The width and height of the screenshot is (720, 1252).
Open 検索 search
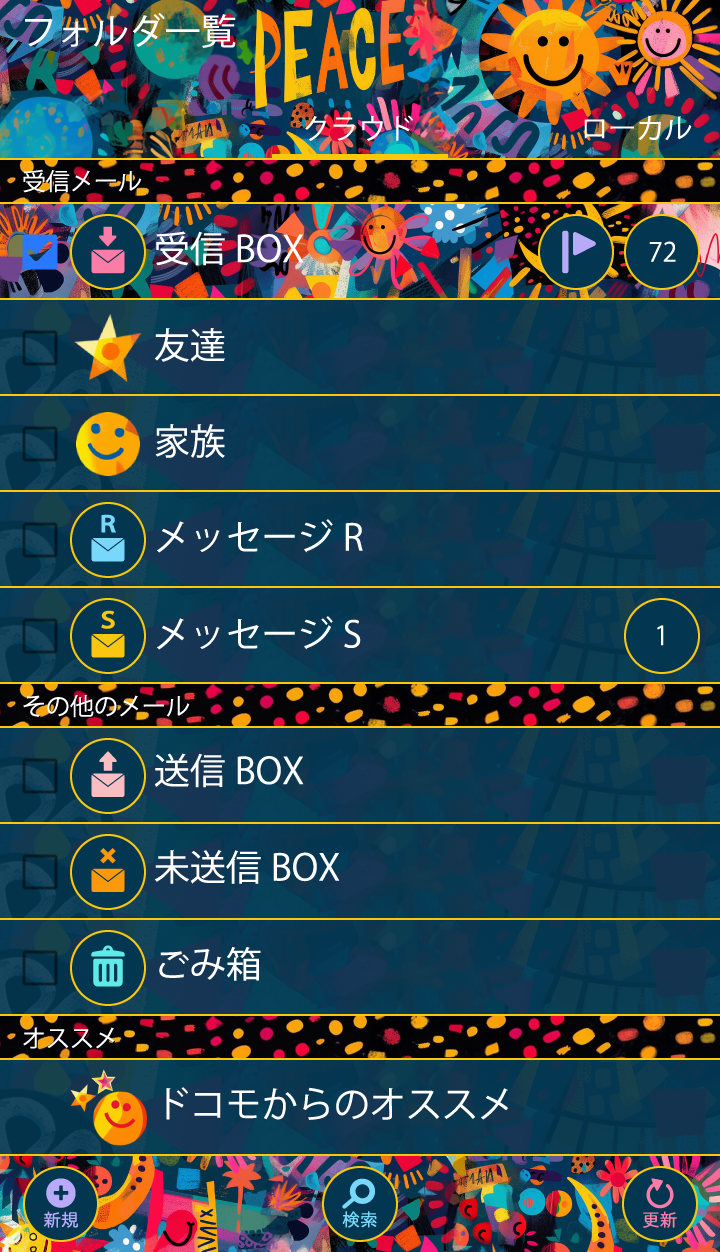pos(360,1204)
